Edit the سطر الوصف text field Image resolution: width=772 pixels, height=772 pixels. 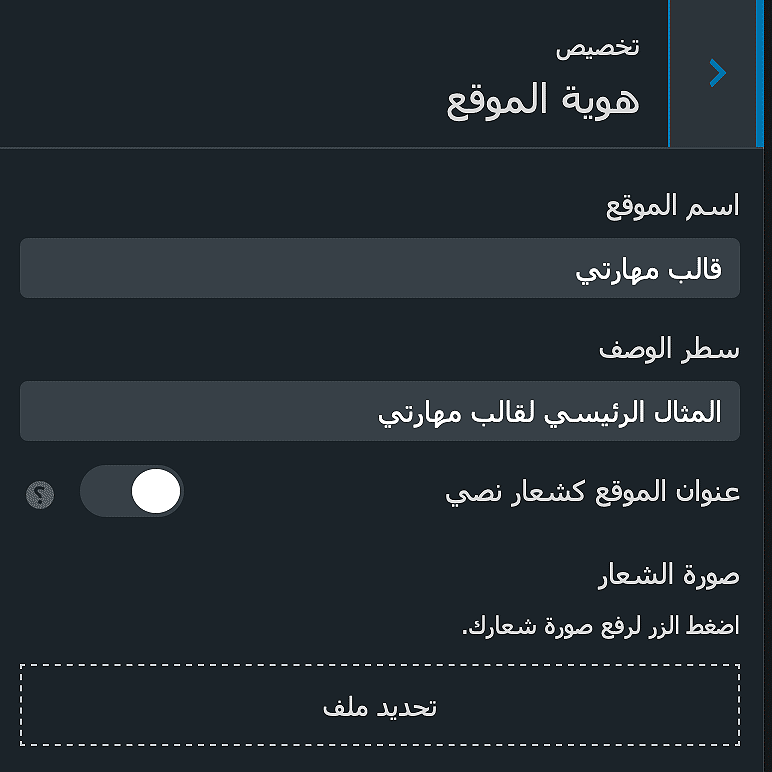click(380, 412)
